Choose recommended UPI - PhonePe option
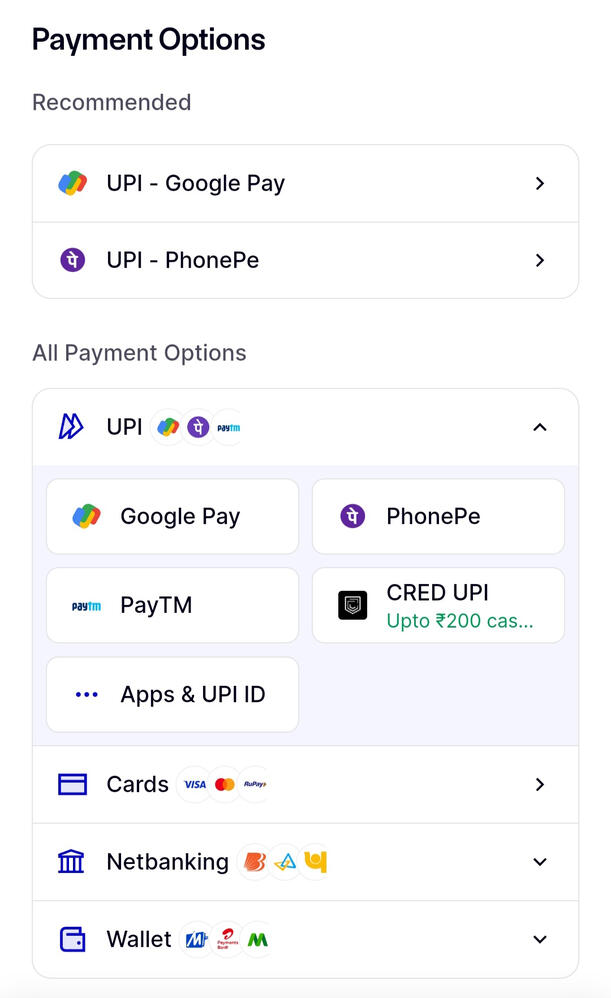Viewport: 611px width, 998px height. [x=305, y=261]
